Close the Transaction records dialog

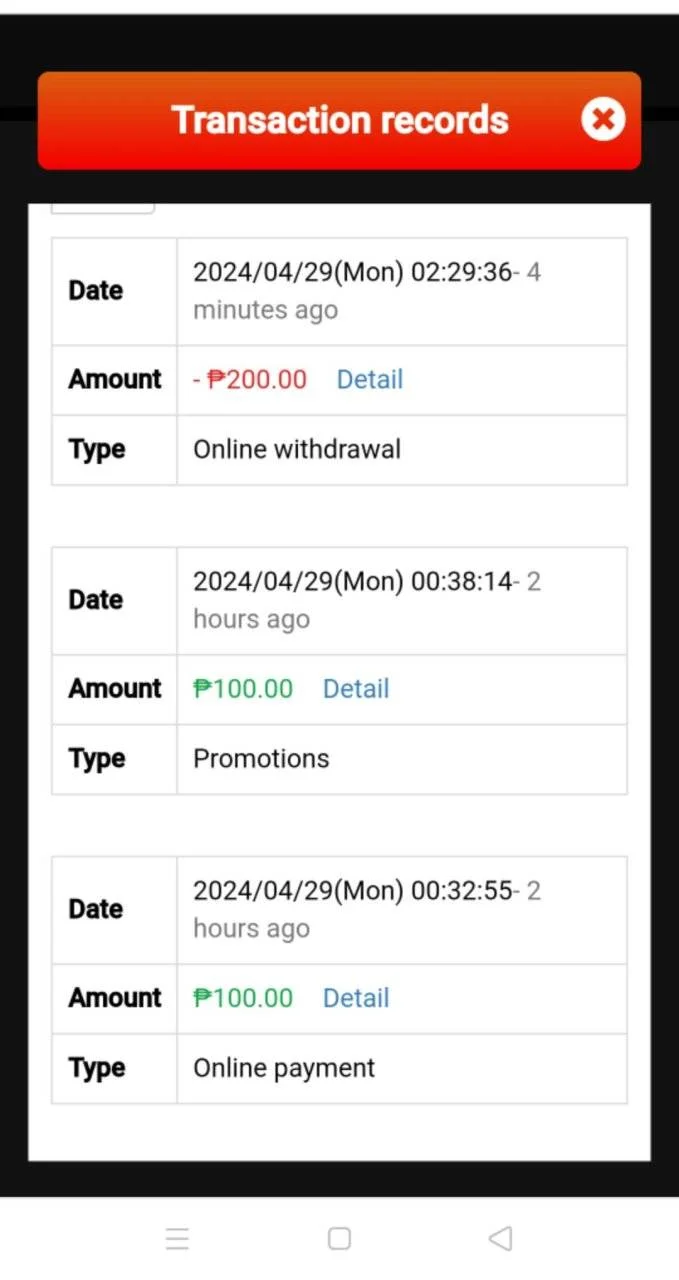tap(603, 120)
